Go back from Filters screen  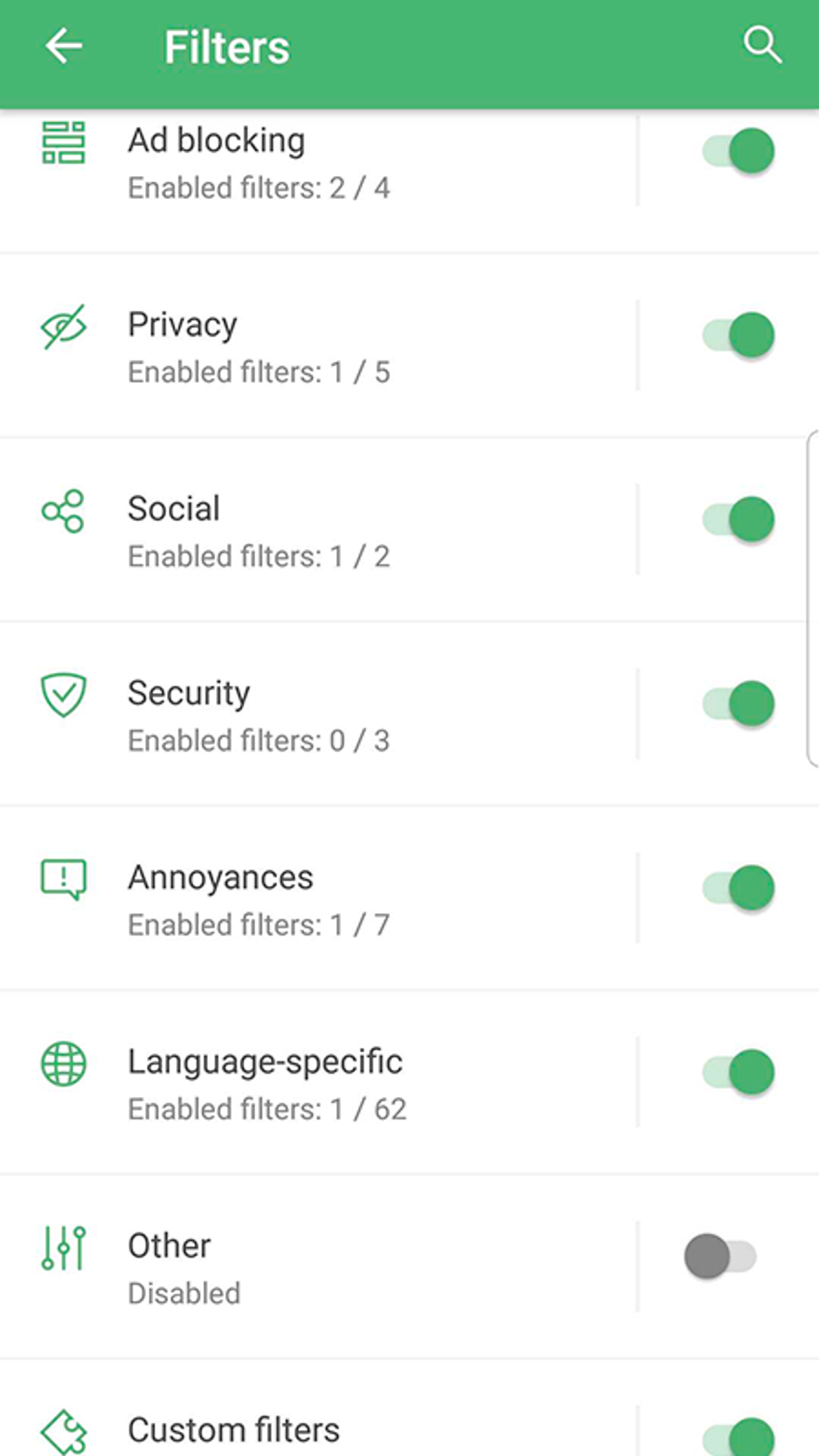point(63,47)
